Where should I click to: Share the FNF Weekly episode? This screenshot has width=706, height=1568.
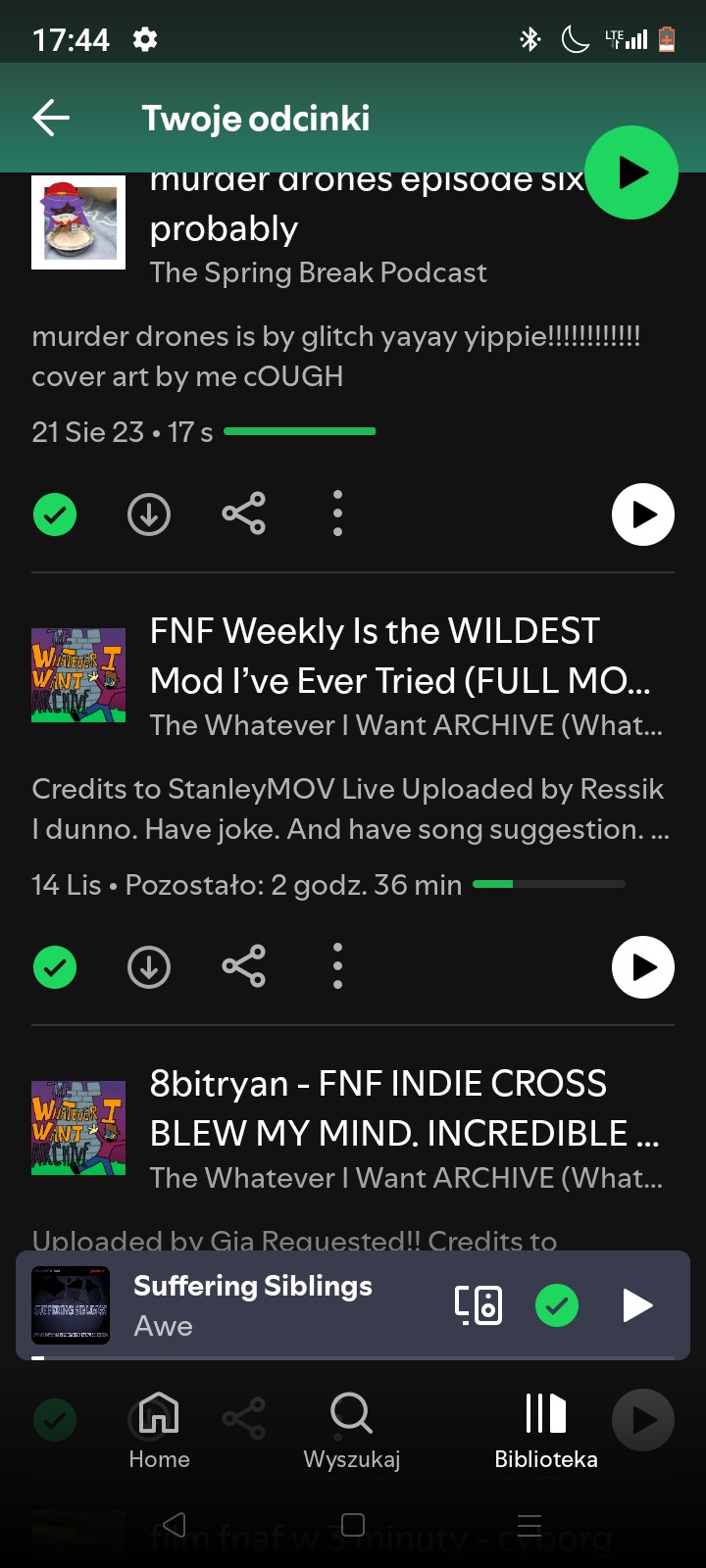click(x=243, y=966)
